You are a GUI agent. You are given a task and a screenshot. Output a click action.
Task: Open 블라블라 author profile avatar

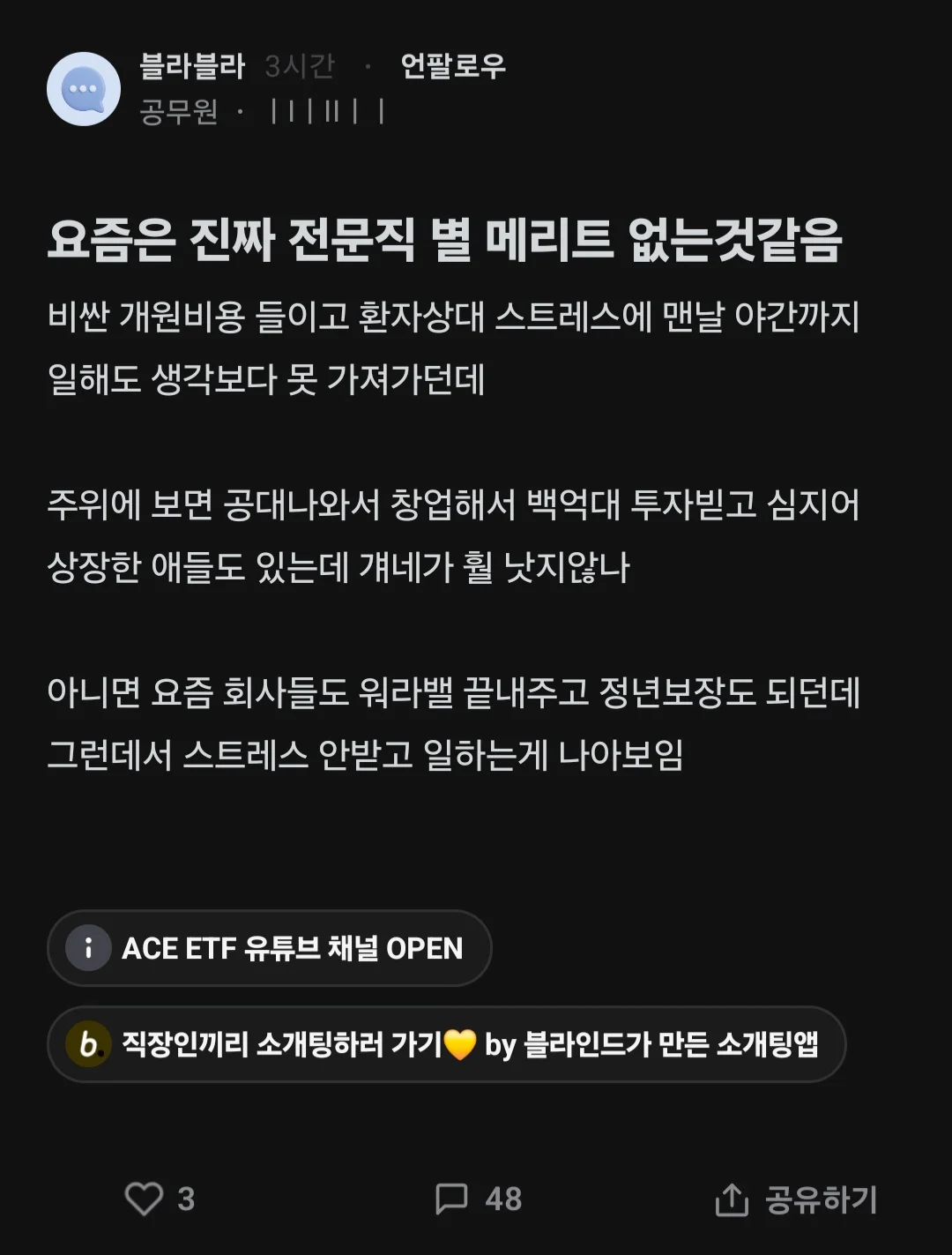click(84, 89)
